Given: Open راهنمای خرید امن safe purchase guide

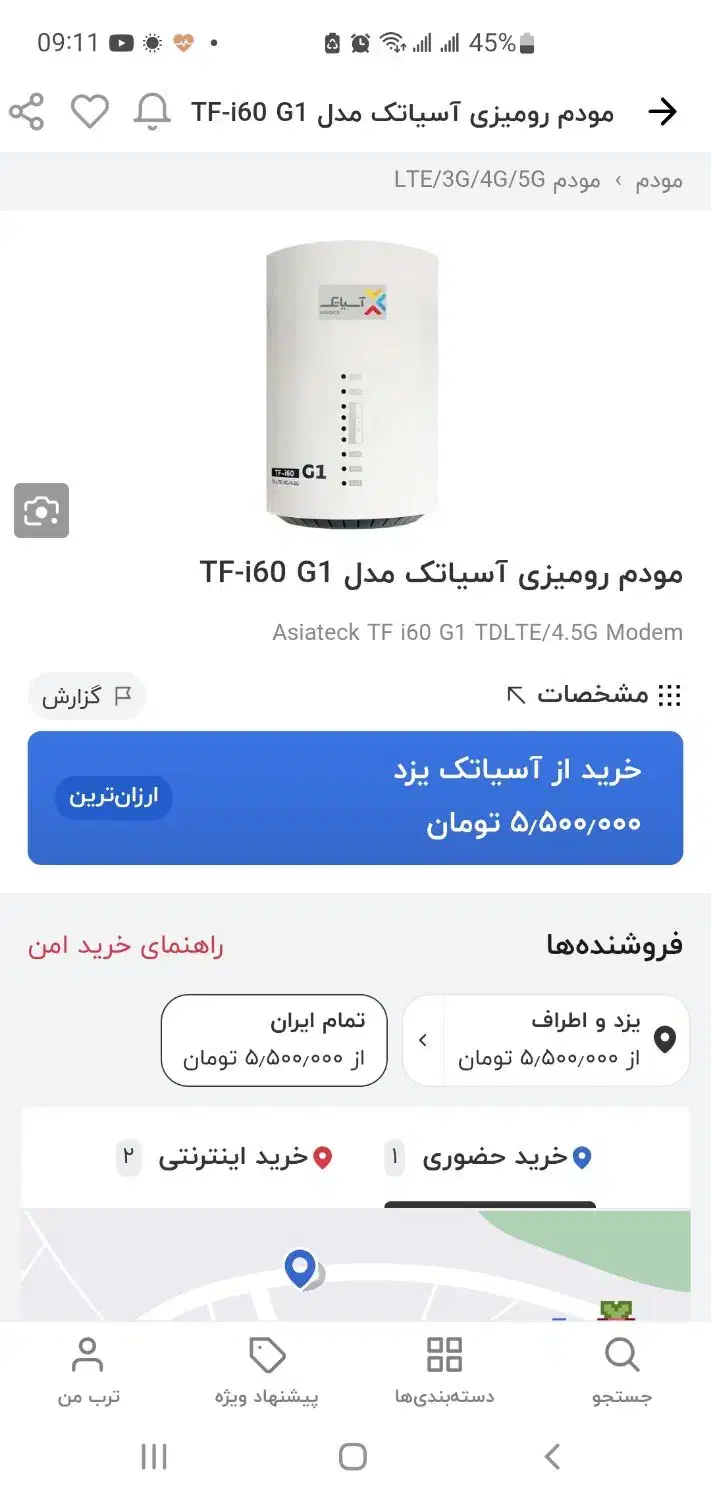Looking at the screenshot, I should click(126, 946).
